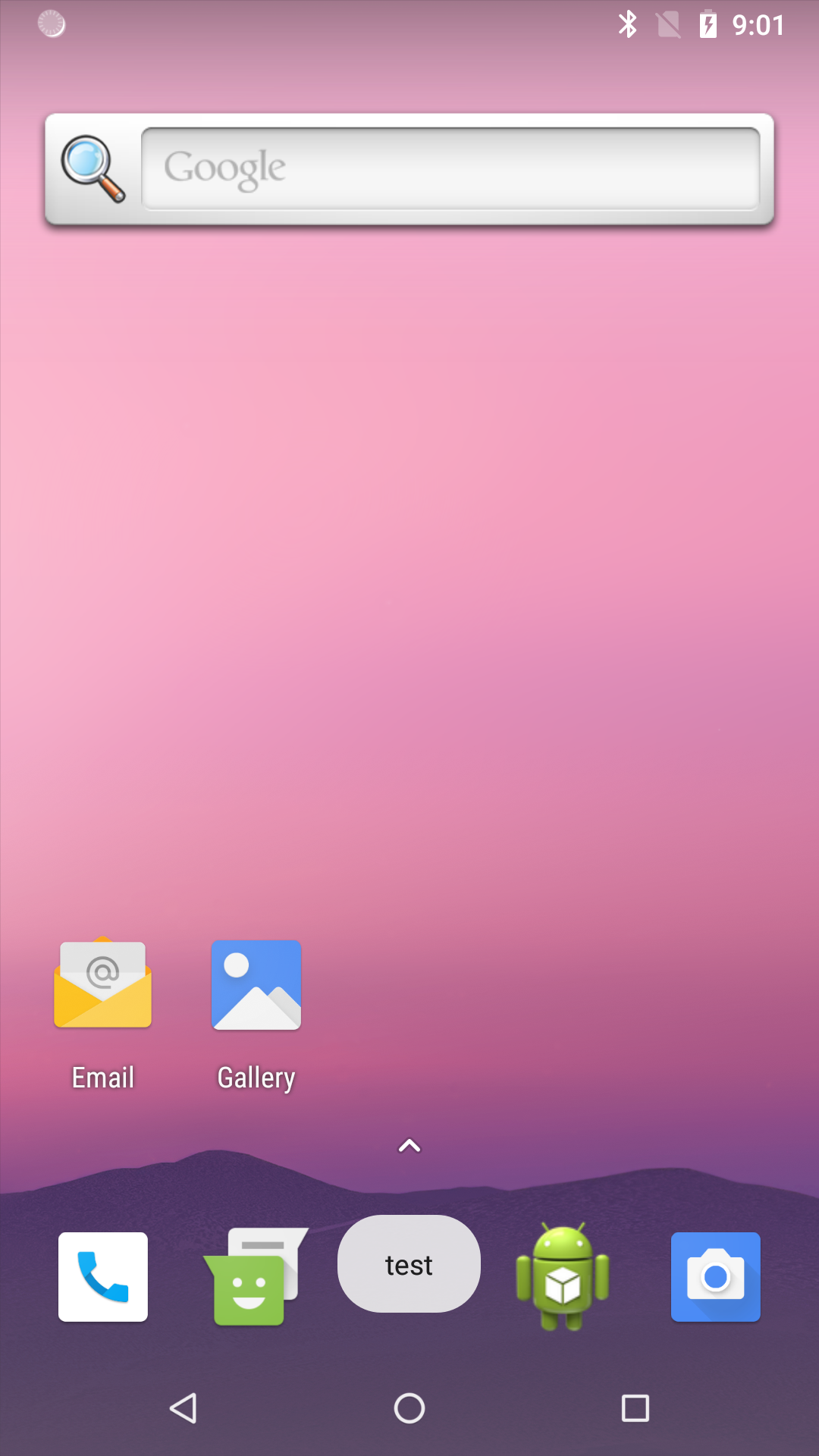Launch the Phone dialer
Image resolution: width=819 pixels, height=1456 pixels.
coord(103,1276)
